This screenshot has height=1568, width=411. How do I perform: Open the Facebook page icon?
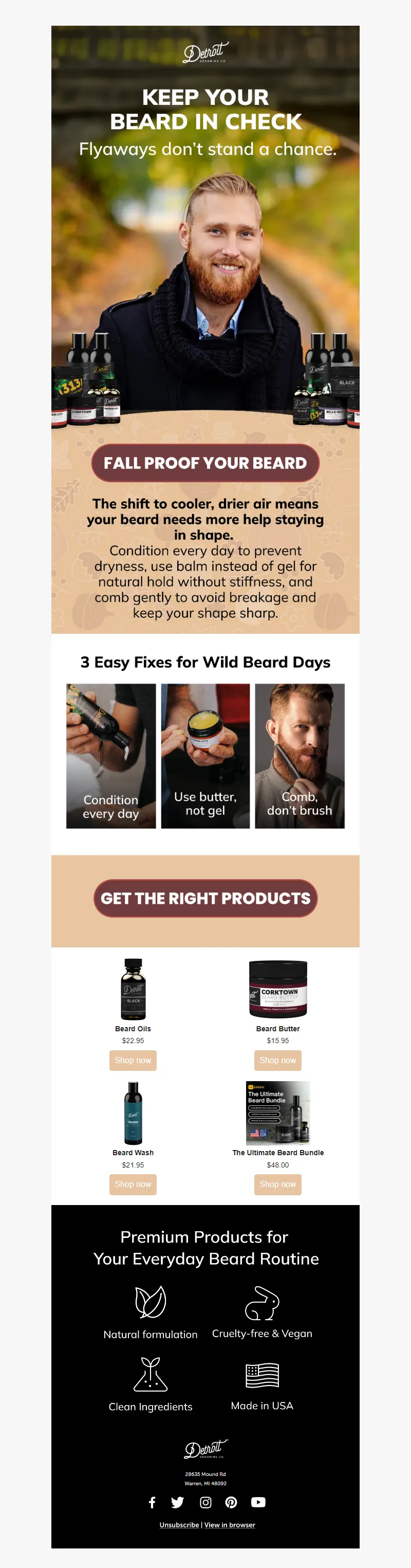152,1502
